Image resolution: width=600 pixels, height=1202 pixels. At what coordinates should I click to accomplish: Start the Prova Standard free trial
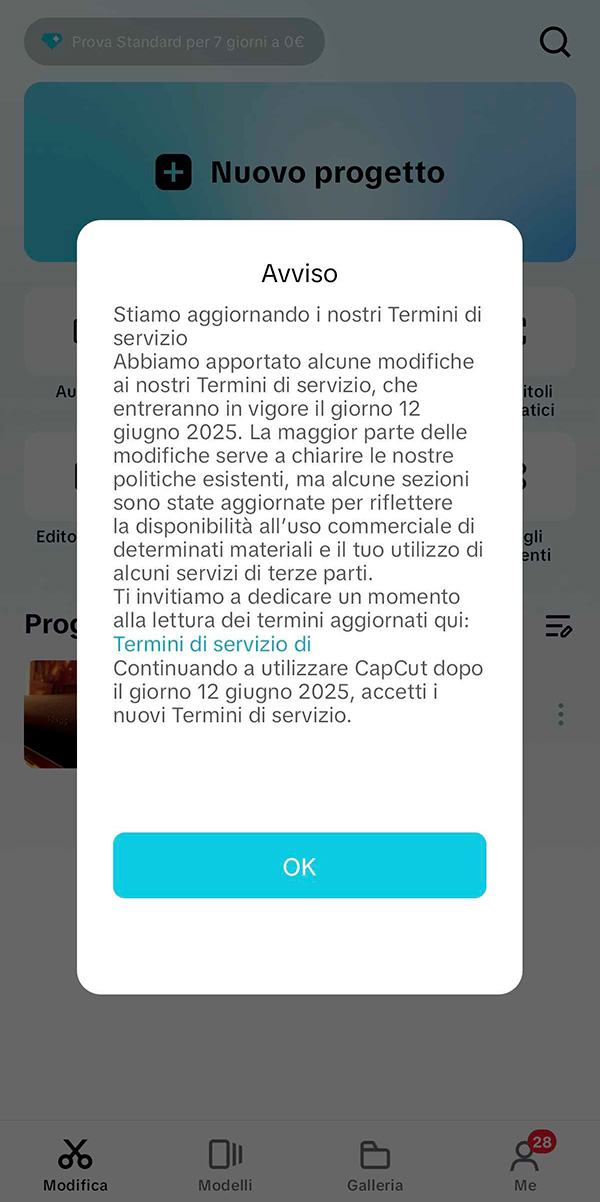[x=174, y=42]
